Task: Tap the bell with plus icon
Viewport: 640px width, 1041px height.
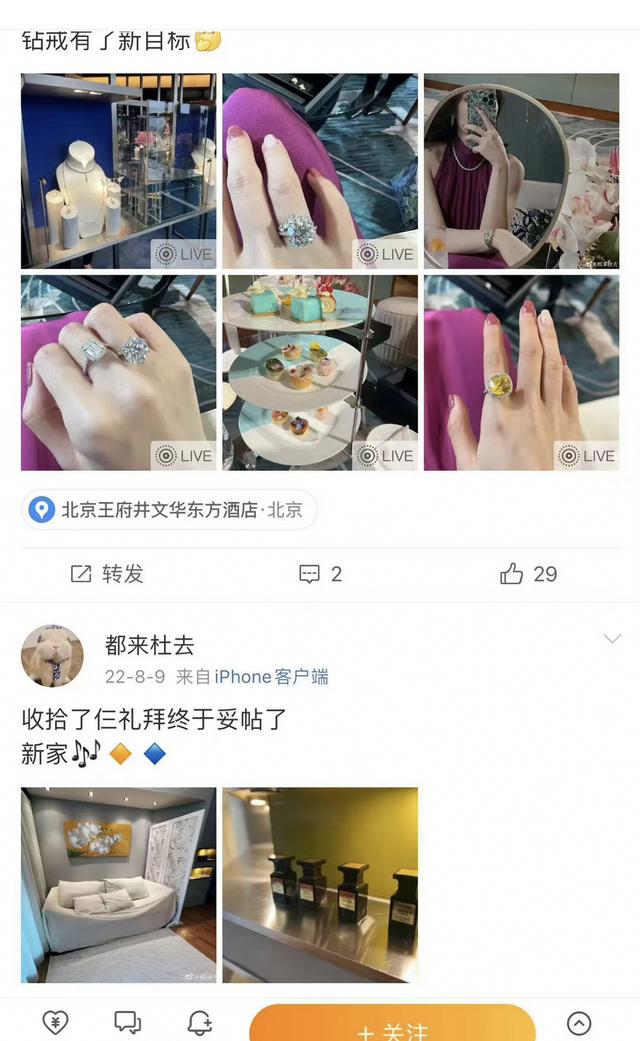Action: point(199,1022)
